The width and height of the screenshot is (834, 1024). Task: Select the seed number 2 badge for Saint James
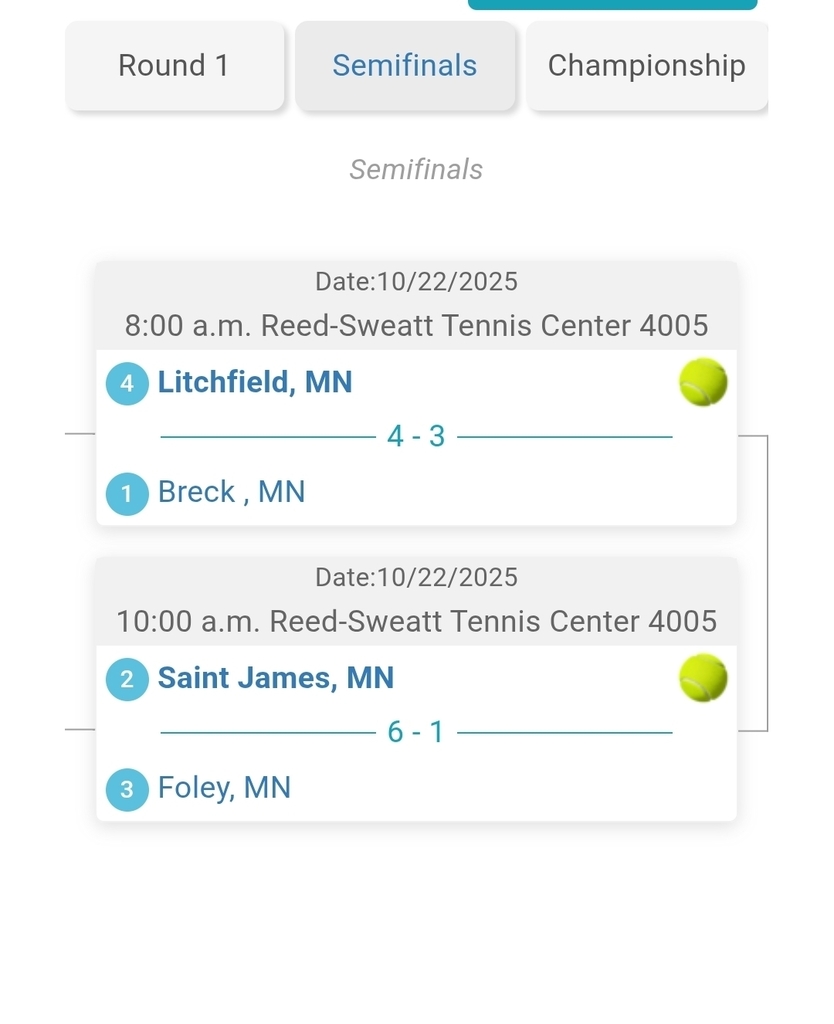[x=127, y=678]
